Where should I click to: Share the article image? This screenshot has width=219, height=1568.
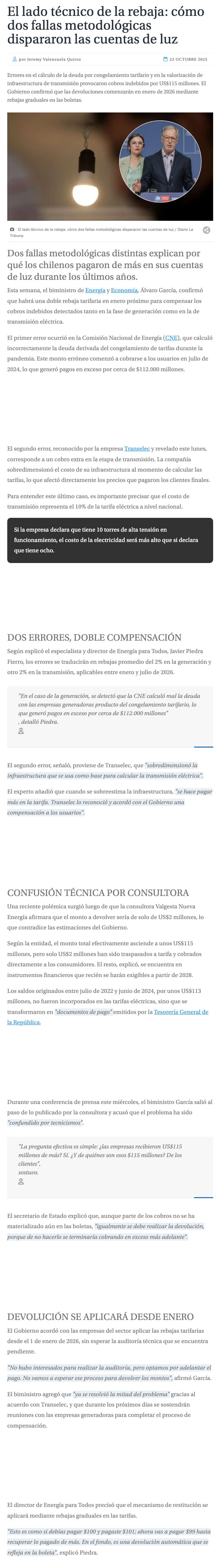tap(206, 230)
